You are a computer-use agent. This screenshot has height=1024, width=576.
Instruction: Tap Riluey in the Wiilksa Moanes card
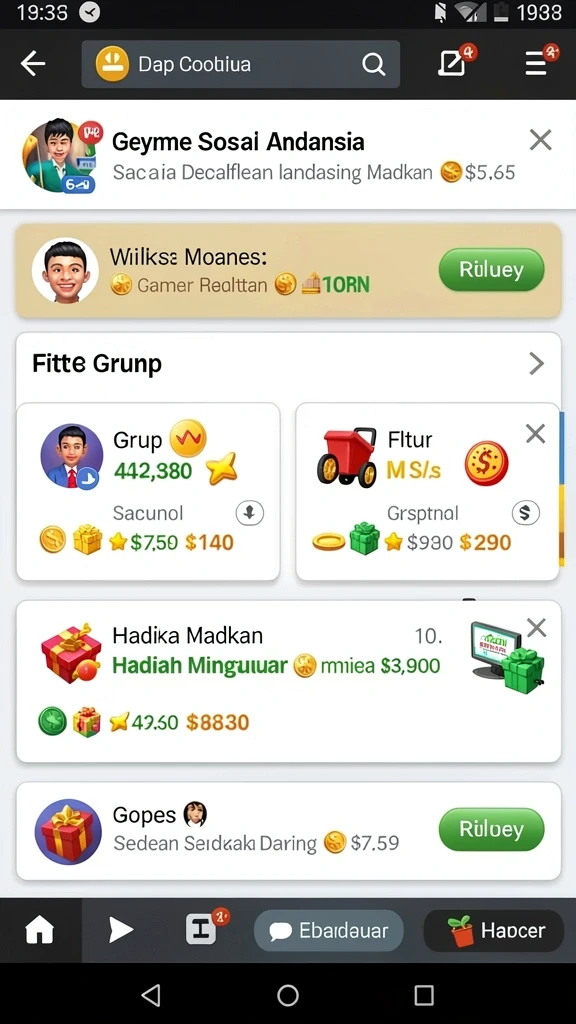pyautogui.click(x=491, y=270)
